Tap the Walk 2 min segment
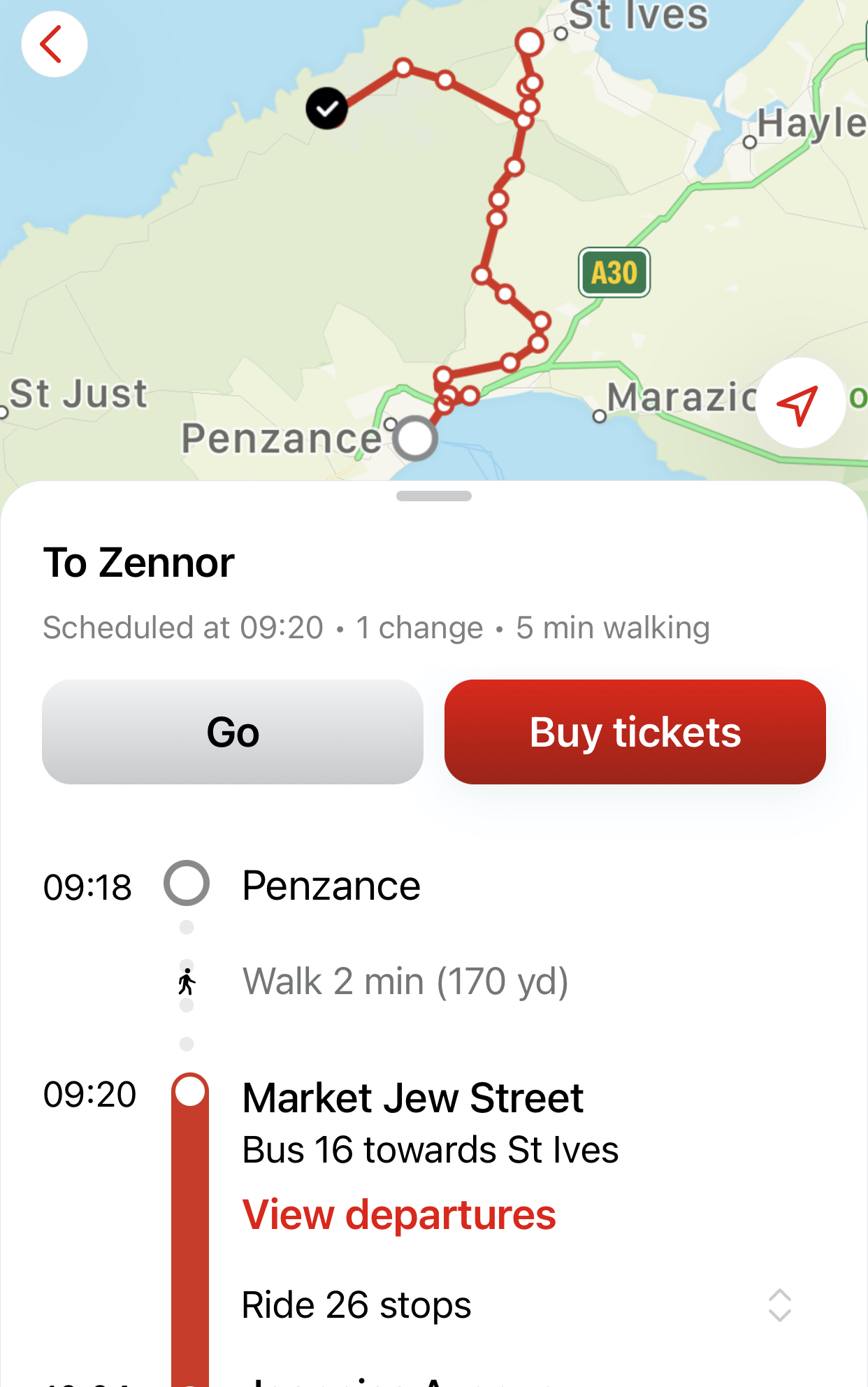 tap(405, 981)
